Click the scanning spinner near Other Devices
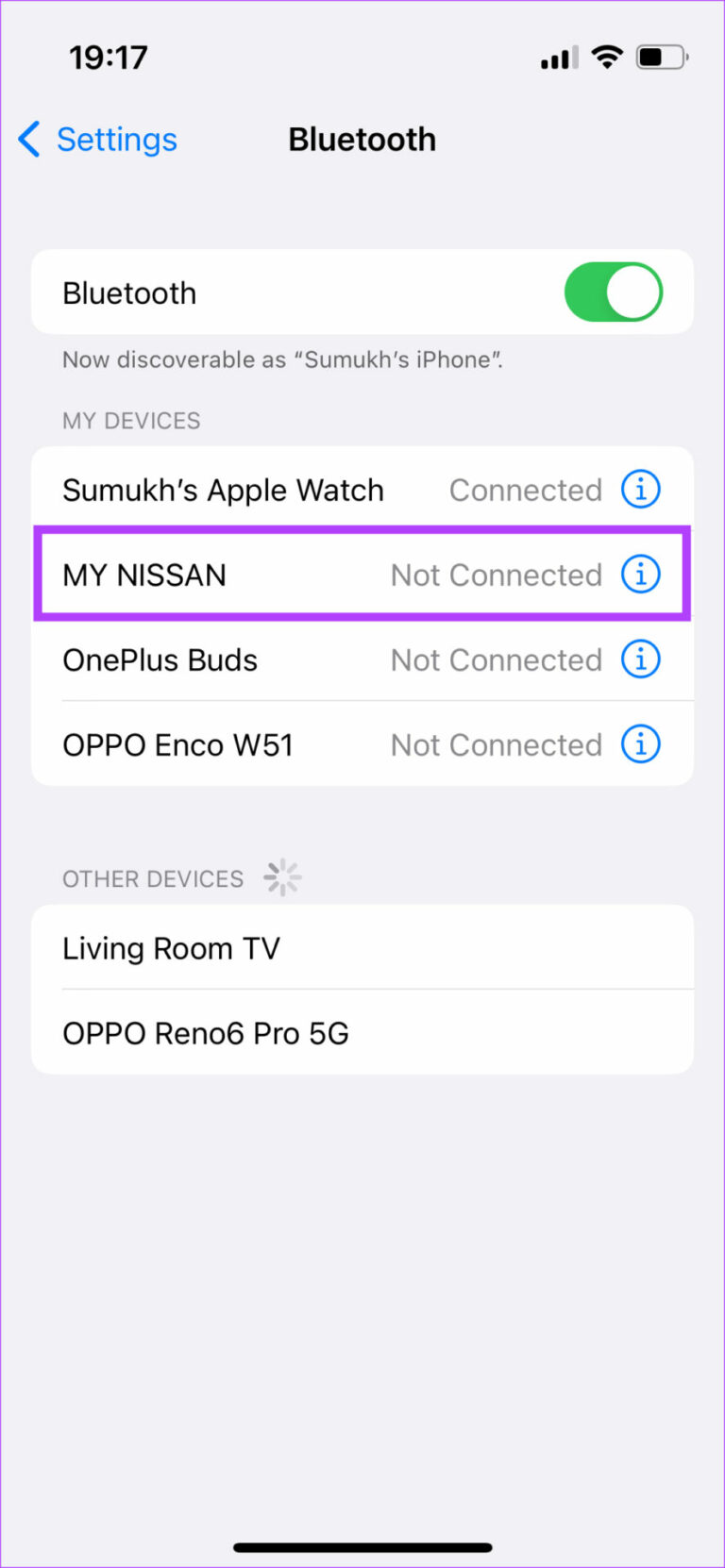The width and height of the screenshot is (725, 1568). [282, 876]
